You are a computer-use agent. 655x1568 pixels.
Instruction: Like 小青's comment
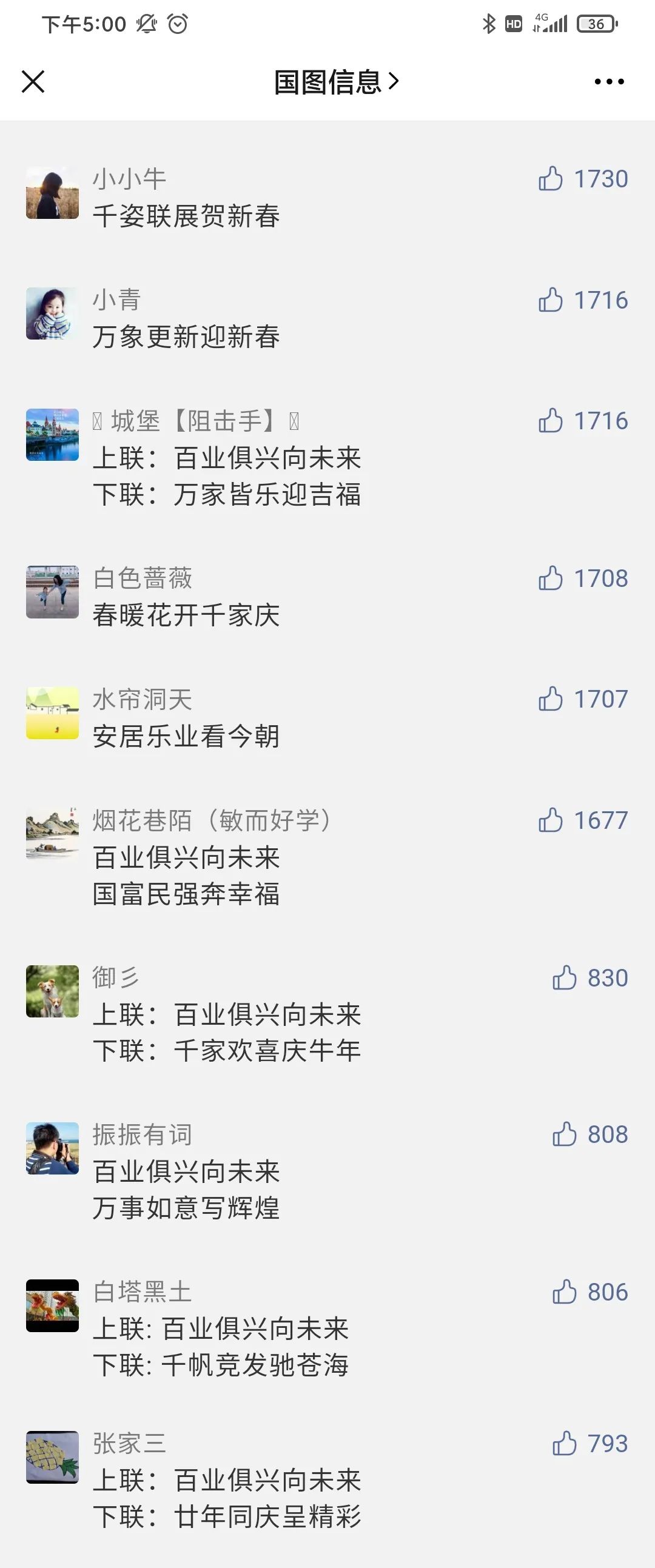tap(551, 300)
